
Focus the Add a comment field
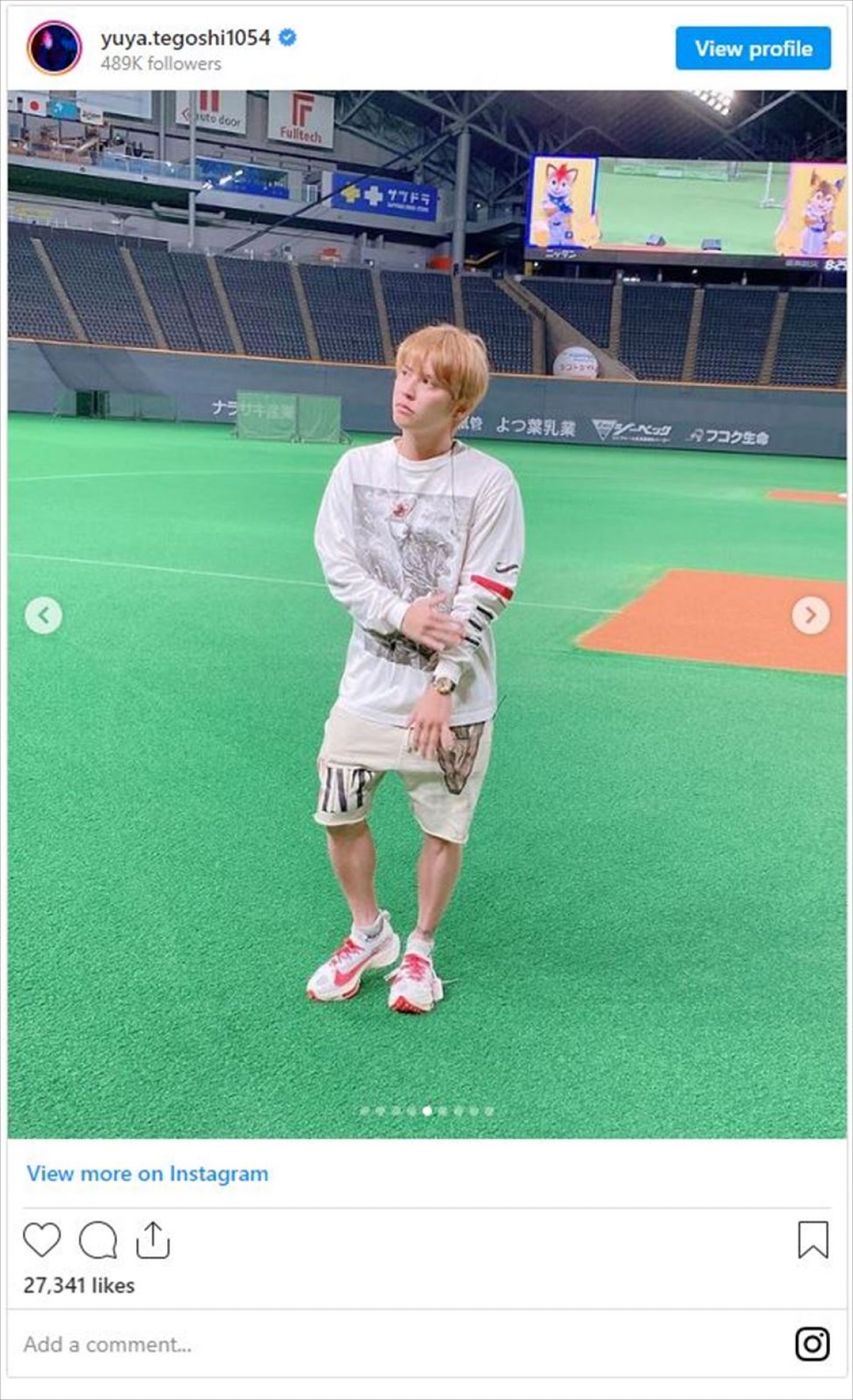355,1345
